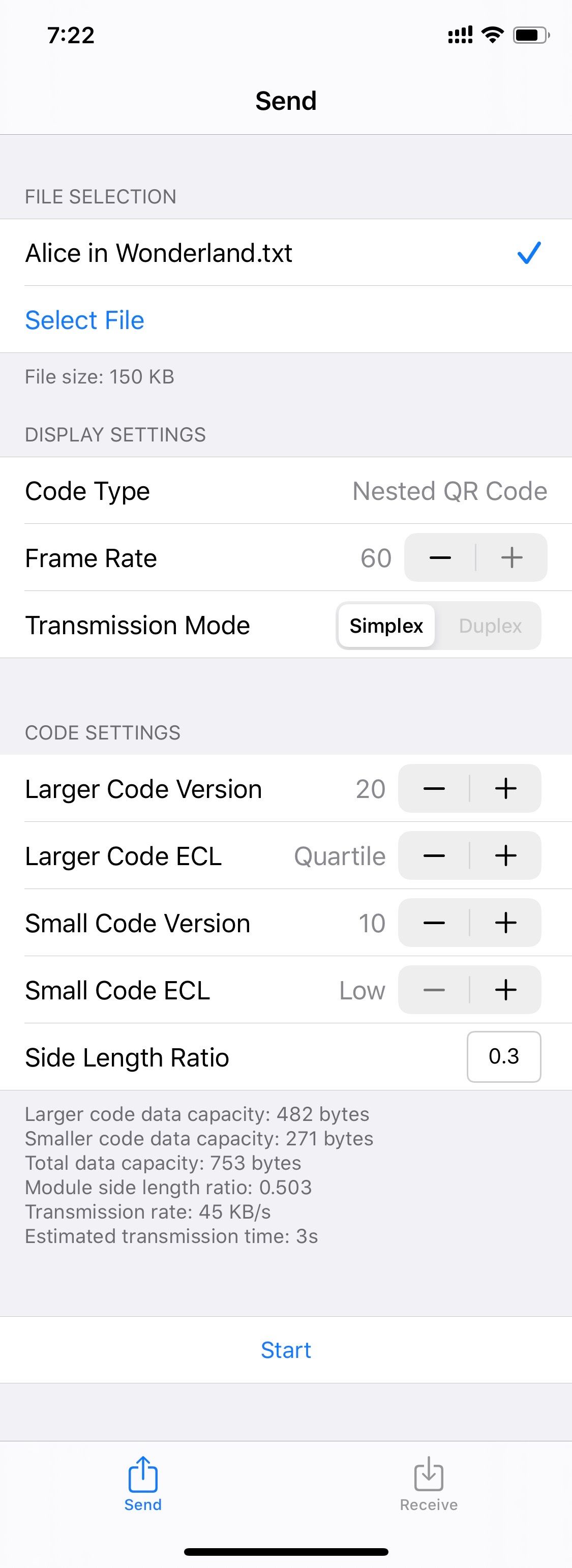This screenshot has height=1568, width=572.
Task: Increase the Frame Rate
Action: coord(512,557)
